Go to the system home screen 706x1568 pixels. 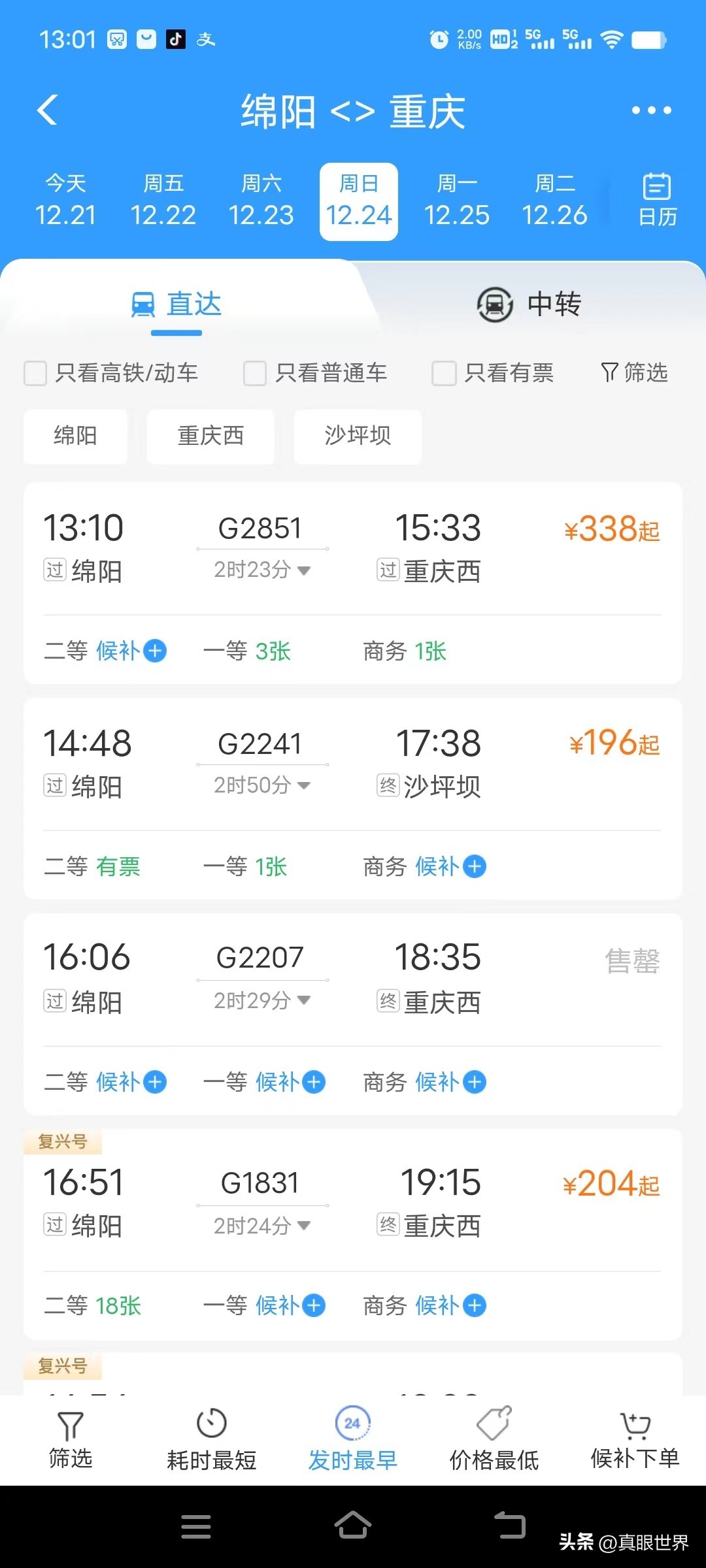click(353, 1526)
